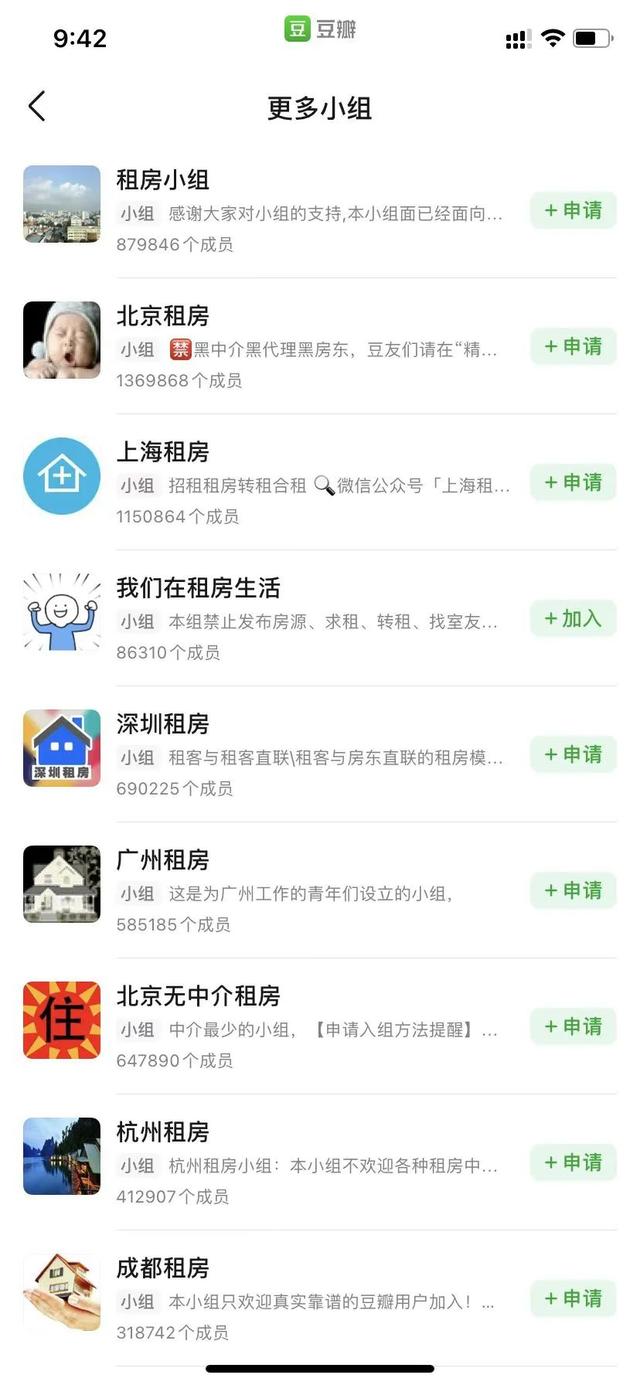Open the 成都租房 group page
Screen dimensions: 640x1385
pyautogui.click(x=163, y=1268)
